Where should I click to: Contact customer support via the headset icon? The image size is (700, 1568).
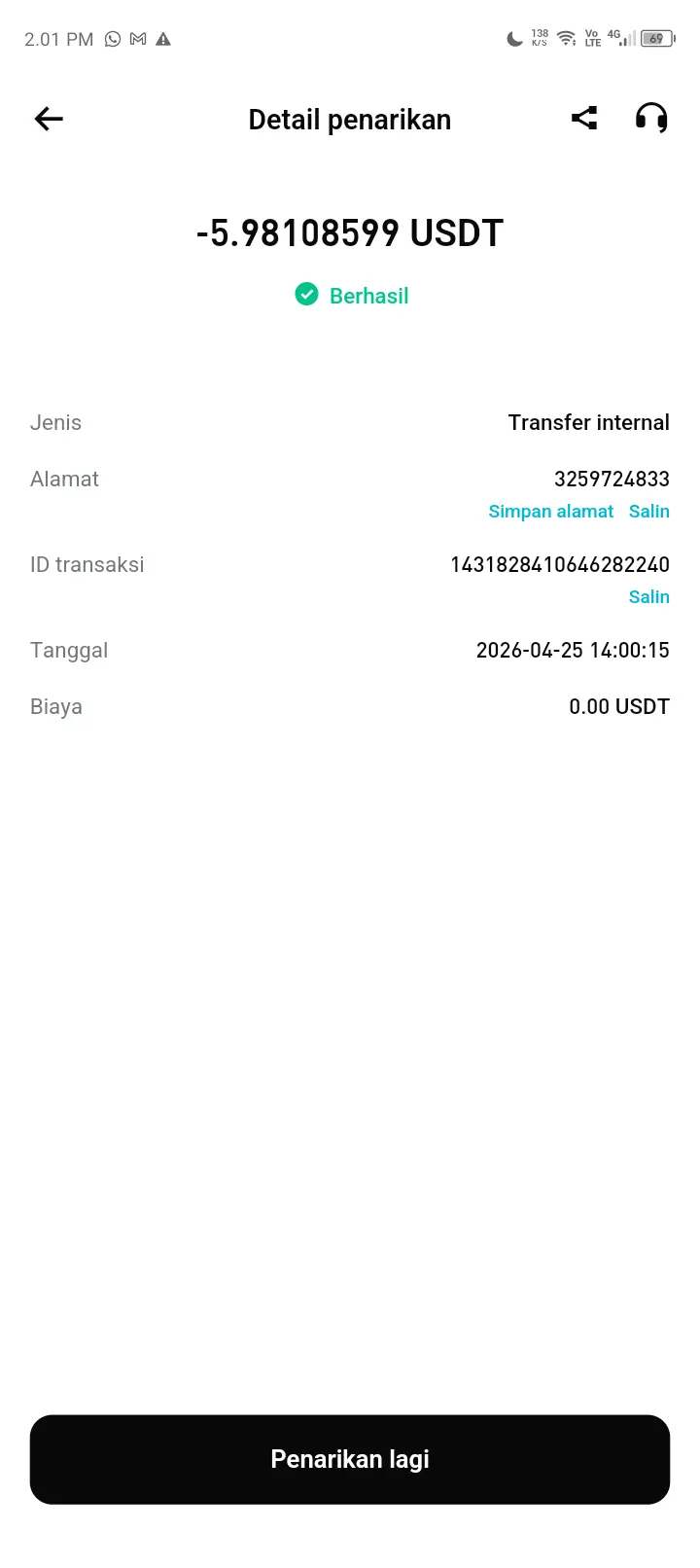point(650,118)
